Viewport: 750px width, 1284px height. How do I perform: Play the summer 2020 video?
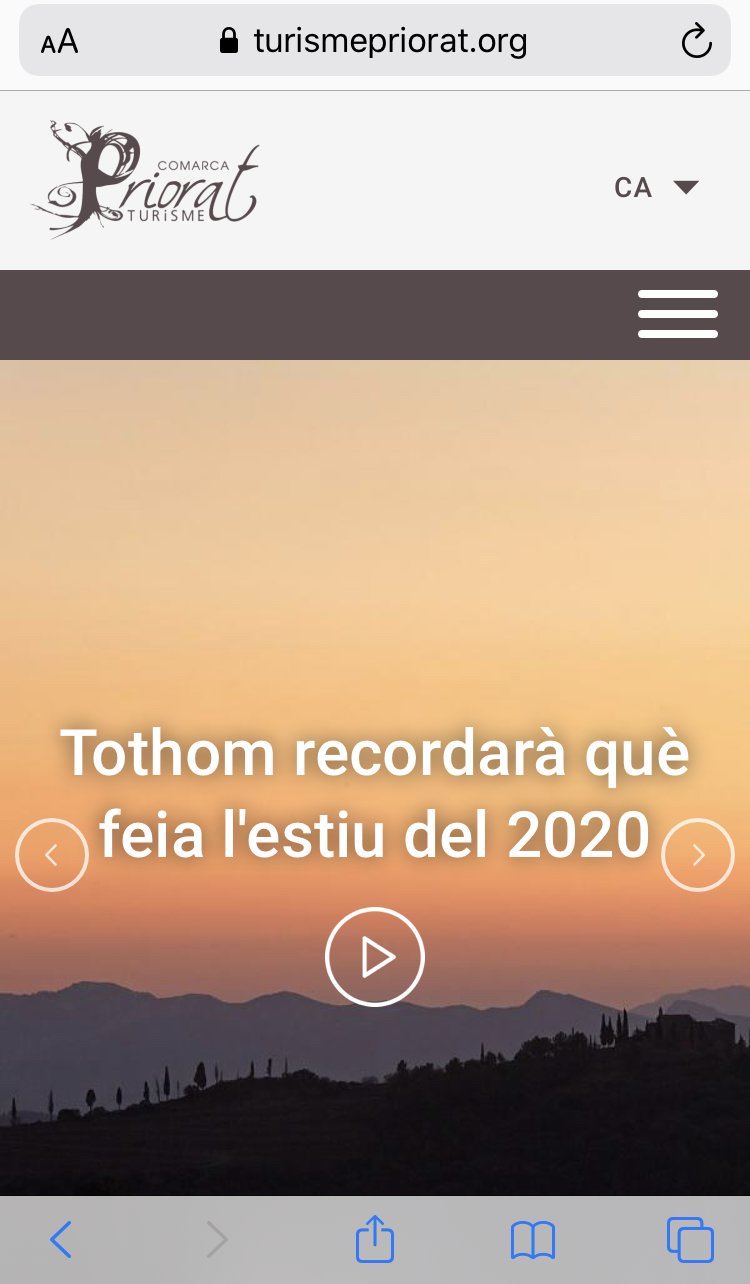coord(375,957)
